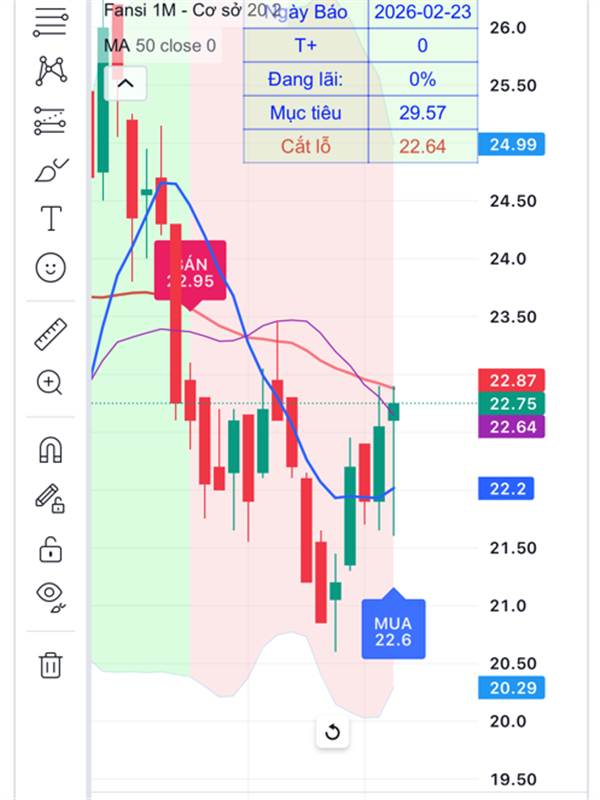Remove drawings with the trash icon
This screenshot has height=800, width=600.
pyautogui.click(x=51, y=665)
